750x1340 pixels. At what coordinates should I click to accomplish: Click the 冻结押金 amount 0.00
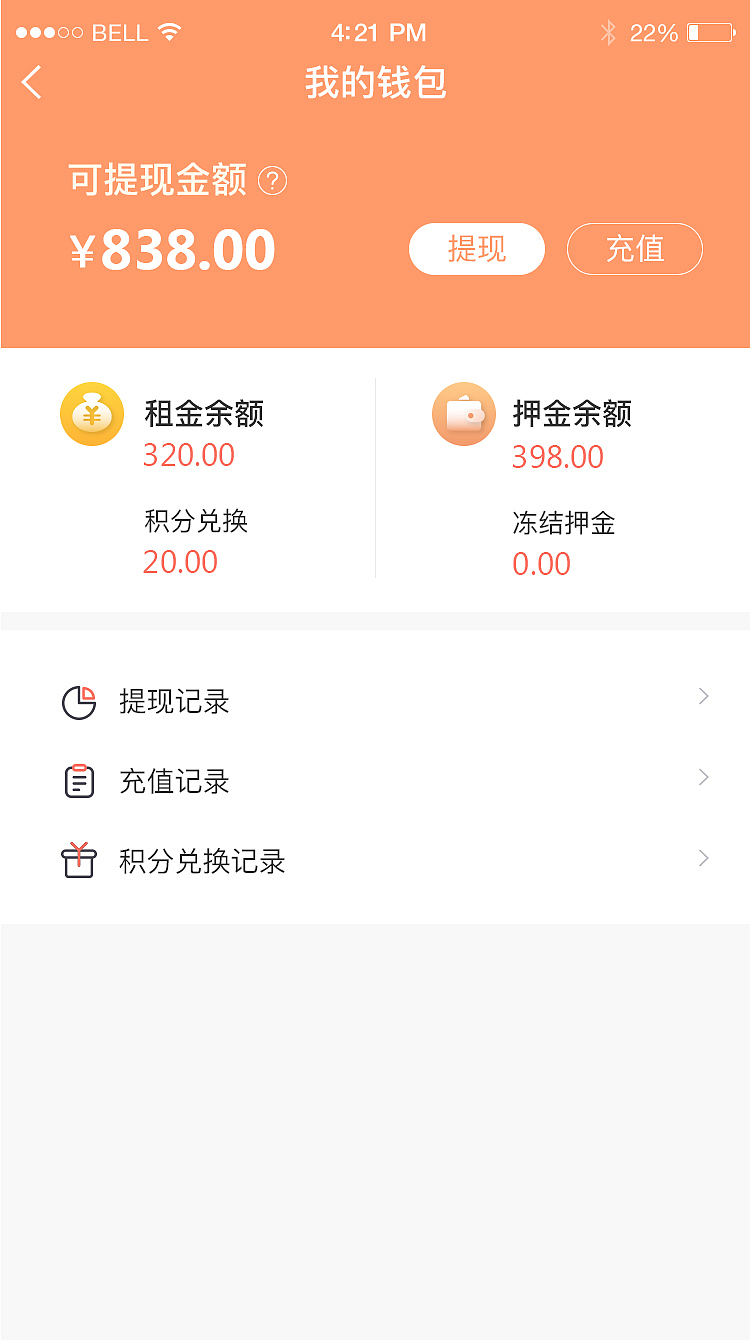coord(542,564)
